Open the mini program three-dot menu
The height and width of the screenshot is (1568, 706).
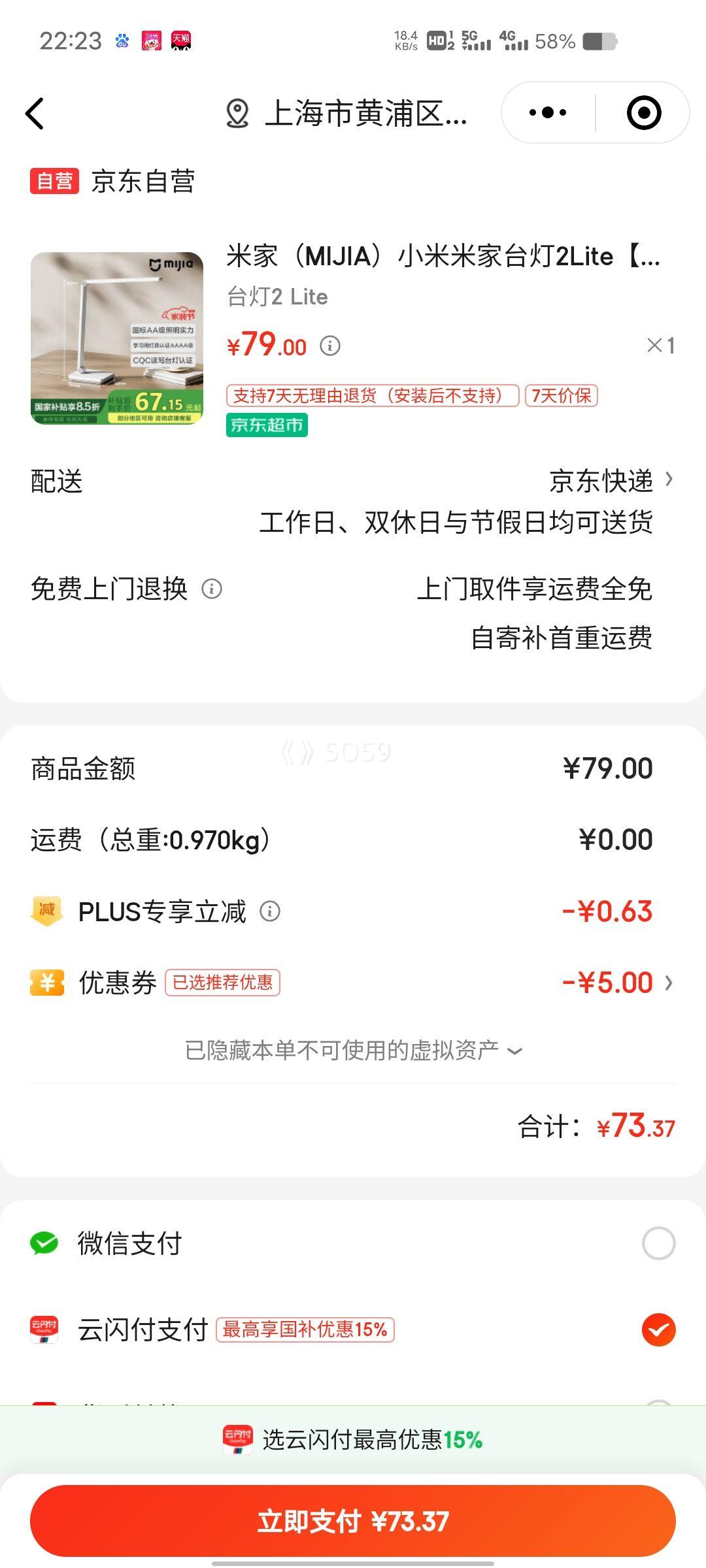click(548, 113)
